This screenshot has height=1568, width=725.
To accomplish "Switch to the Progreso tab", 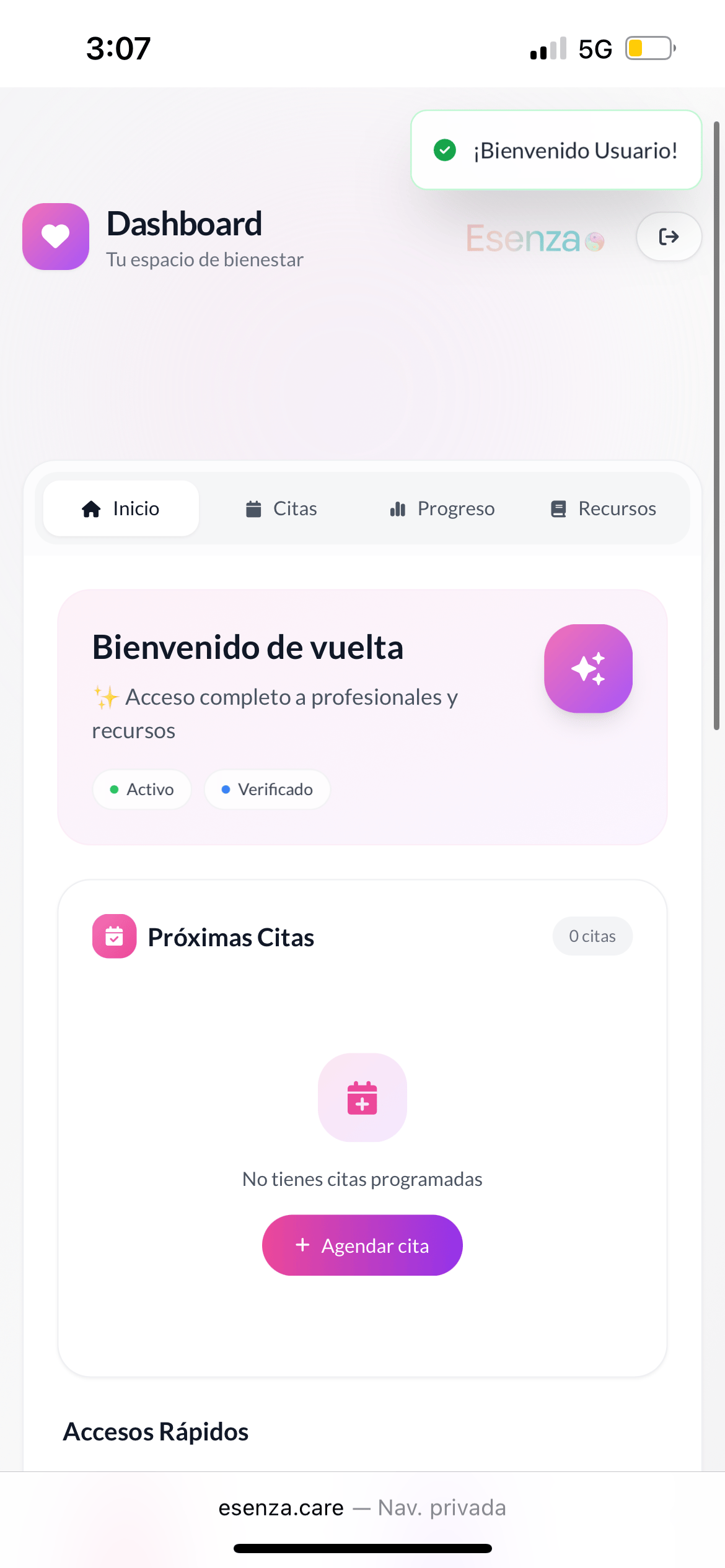I will (x=441, y=508).
